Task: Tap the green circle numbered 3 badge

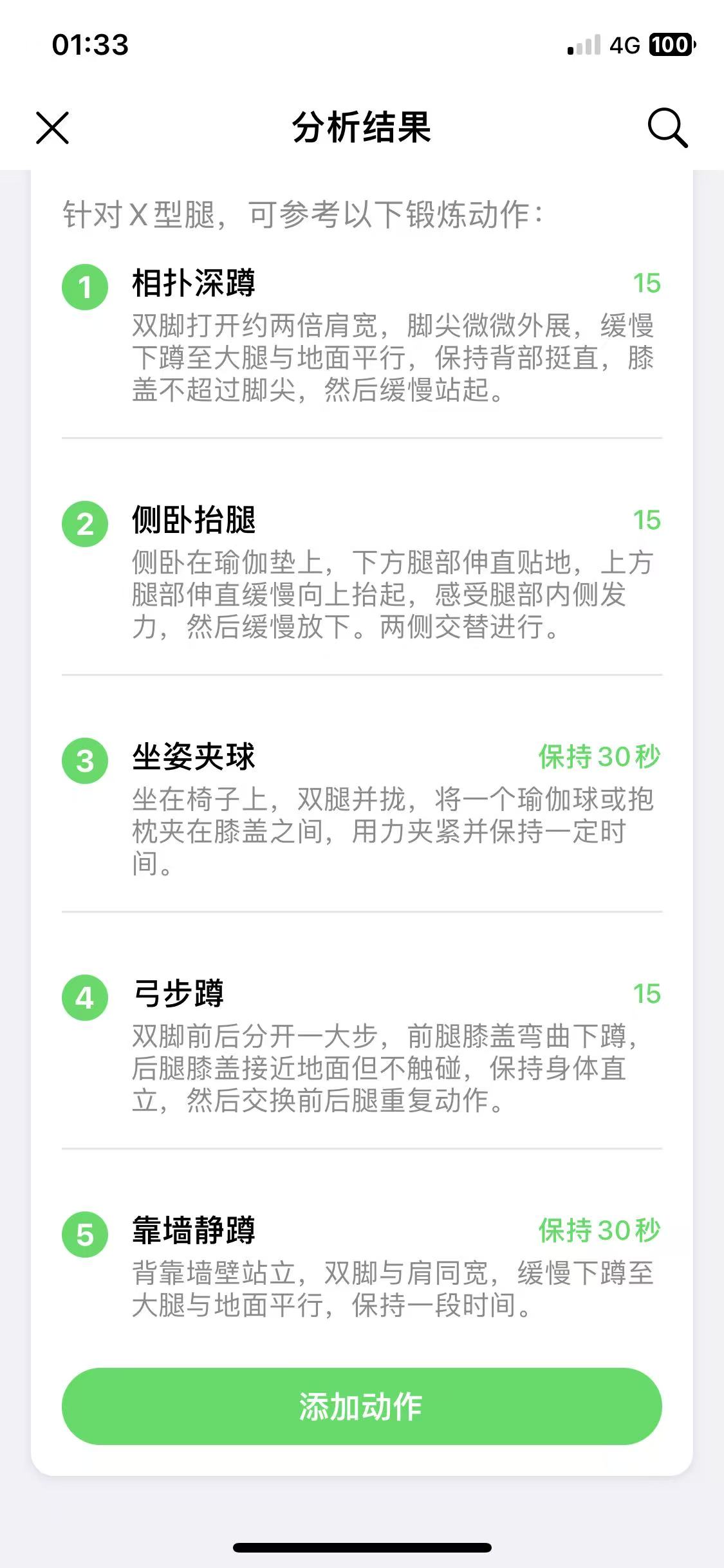Action: [85, 760]
